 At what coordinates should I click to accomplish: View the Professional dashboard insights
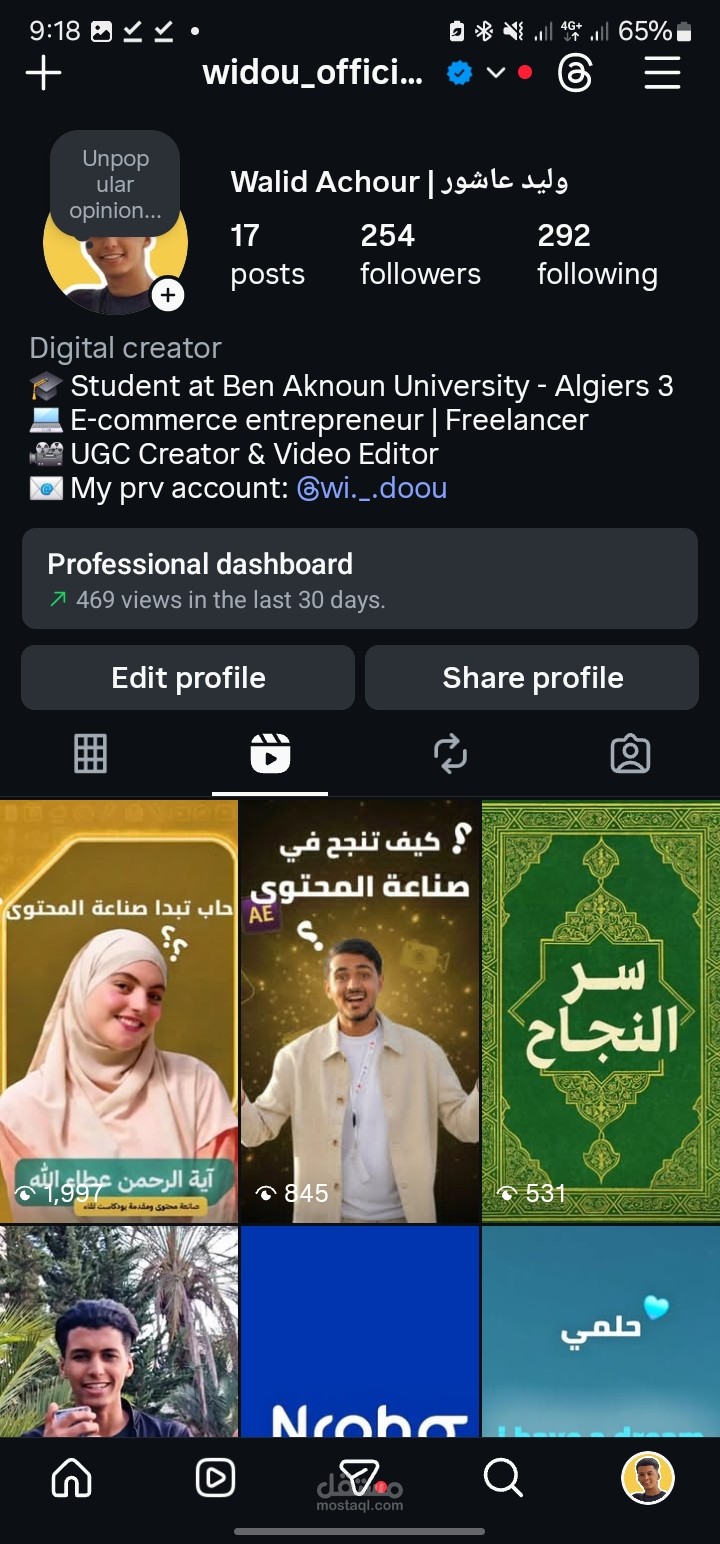click(360, 580)
